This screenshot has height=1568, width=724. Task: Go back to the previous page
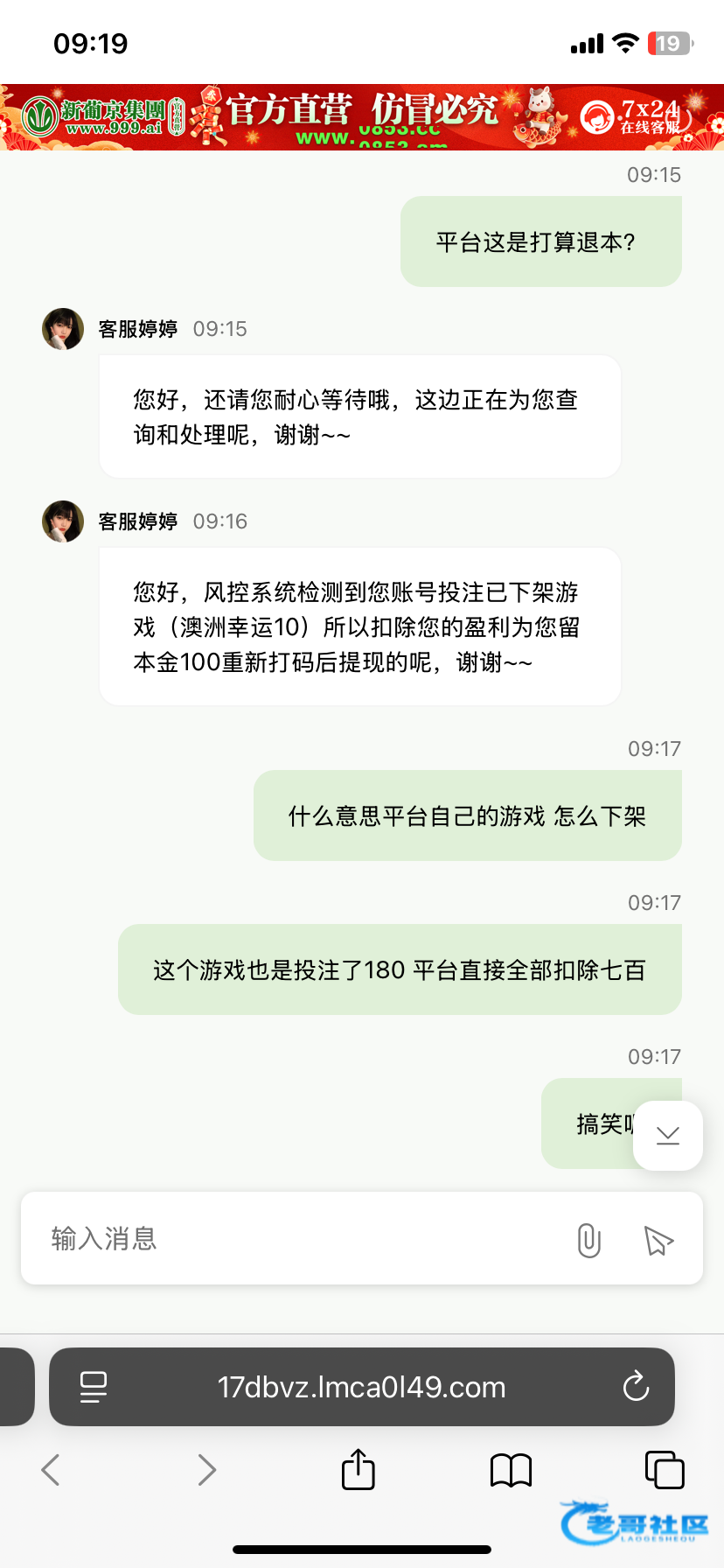pyautogui.click(x=51, y=1470)
